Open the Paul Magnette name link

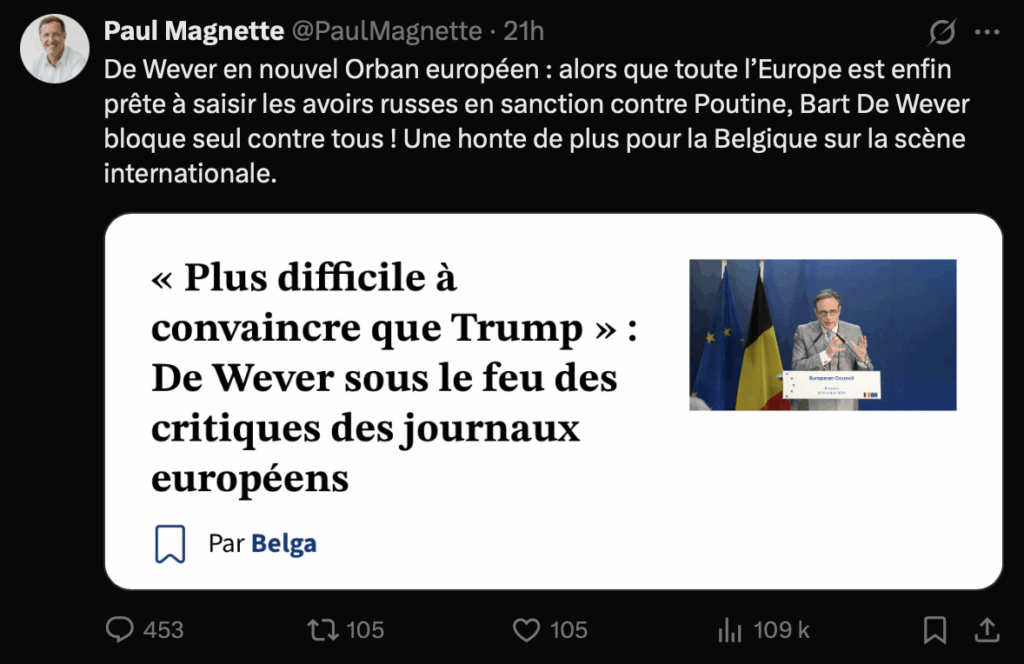click(x=194, y=31)
